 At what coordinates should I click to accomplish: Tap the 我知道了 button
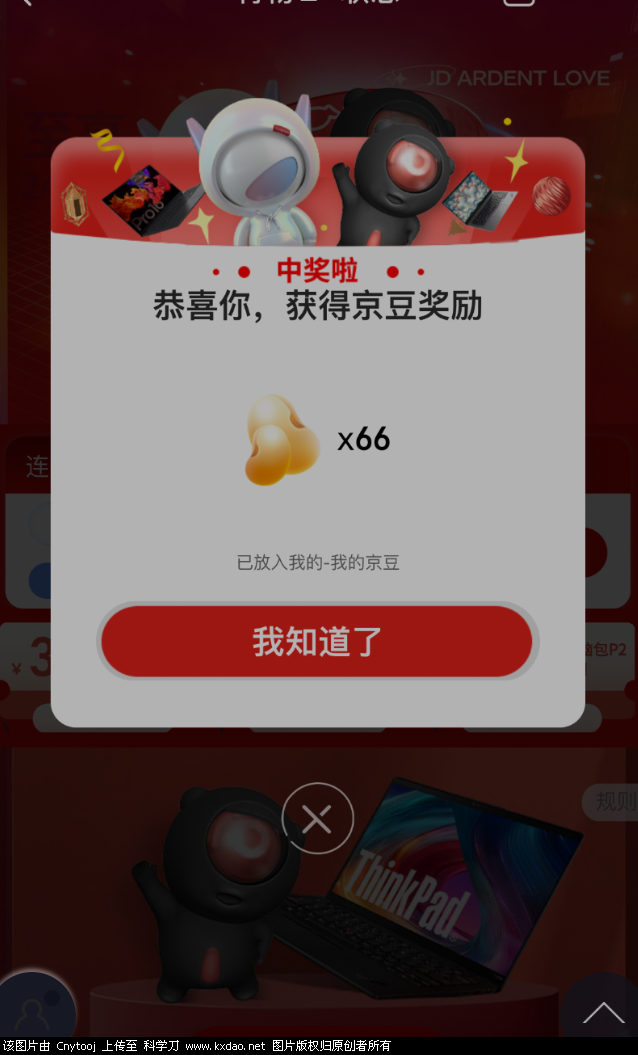click(x=317, y=641)
